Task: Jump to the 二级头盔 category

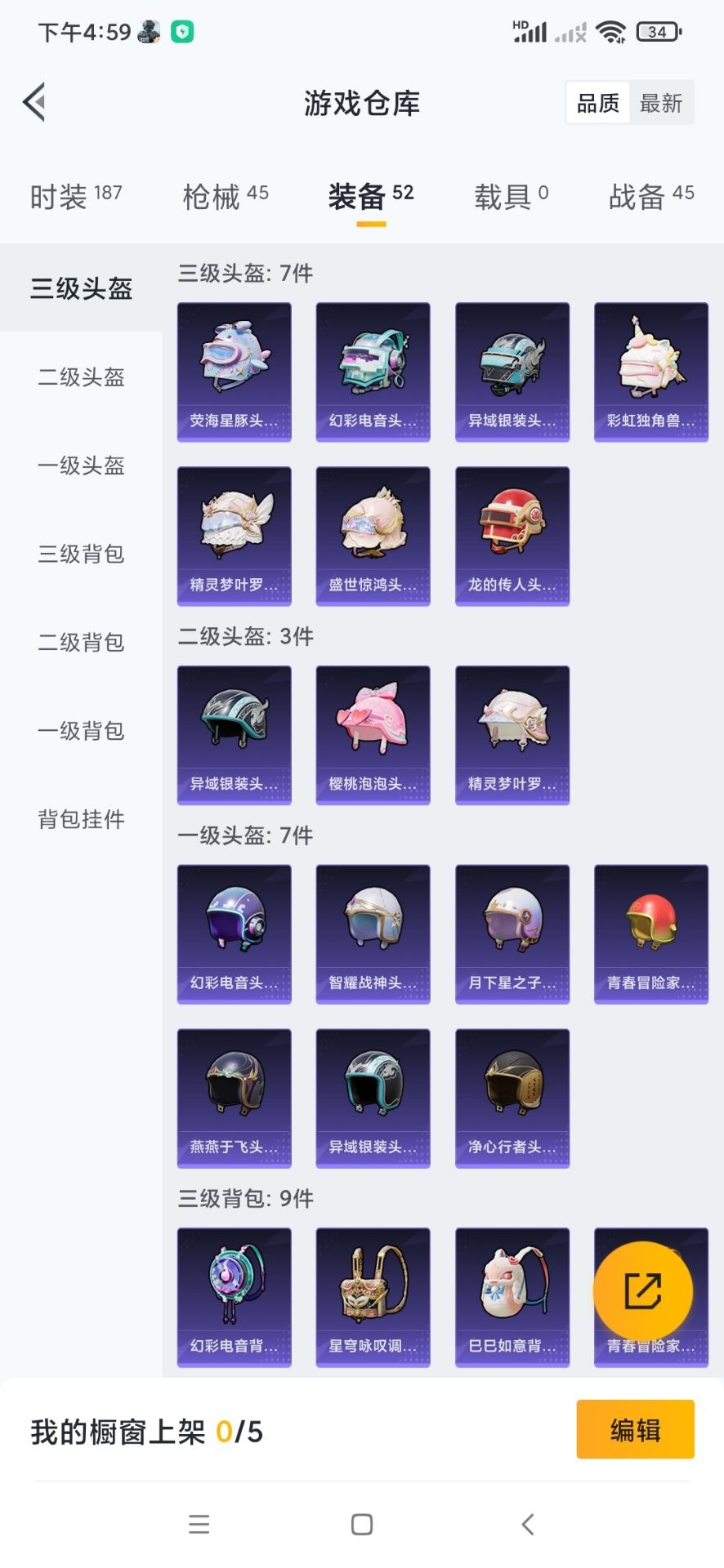Action: pyautogui.click(x=81, y=377)
